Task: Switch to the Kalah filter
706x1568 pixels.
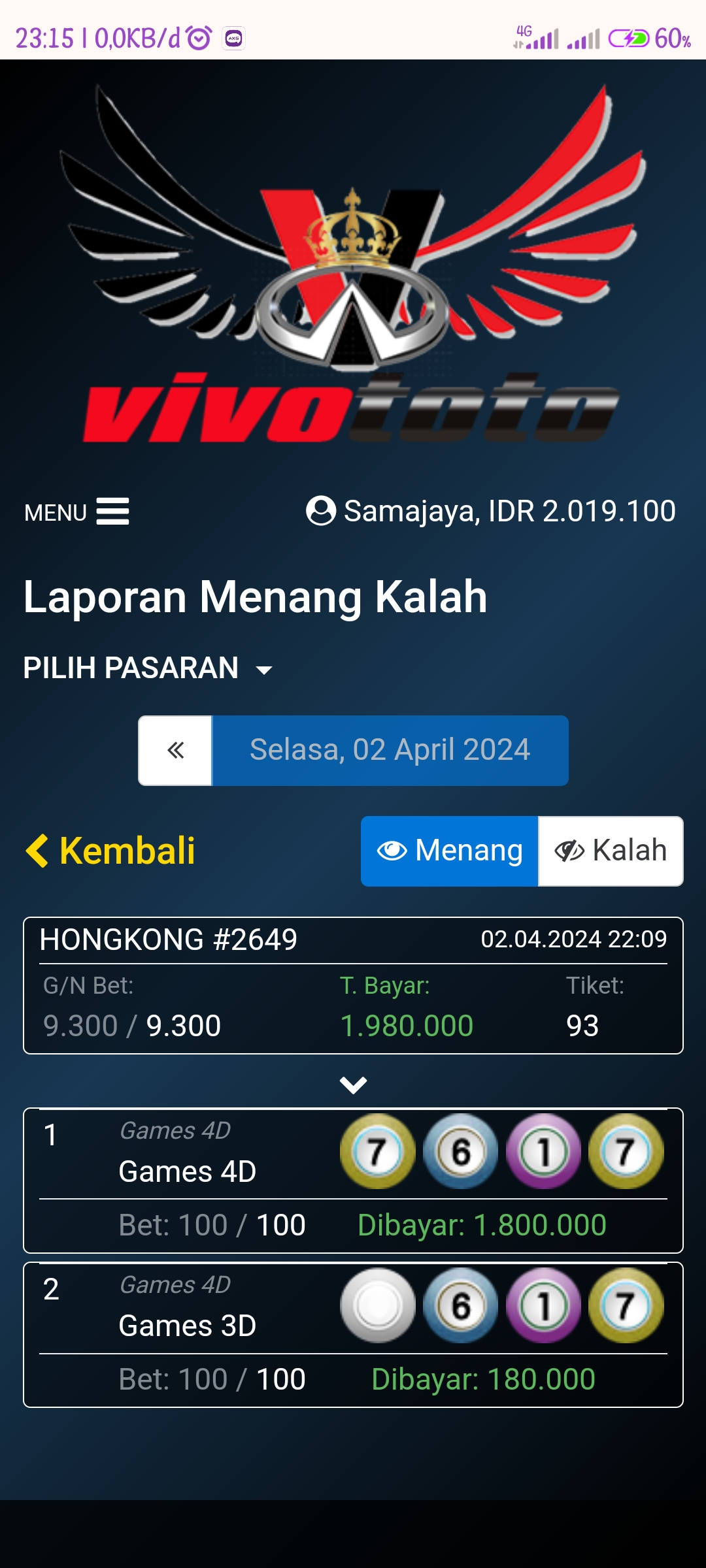Action: (x=611, y=851)
